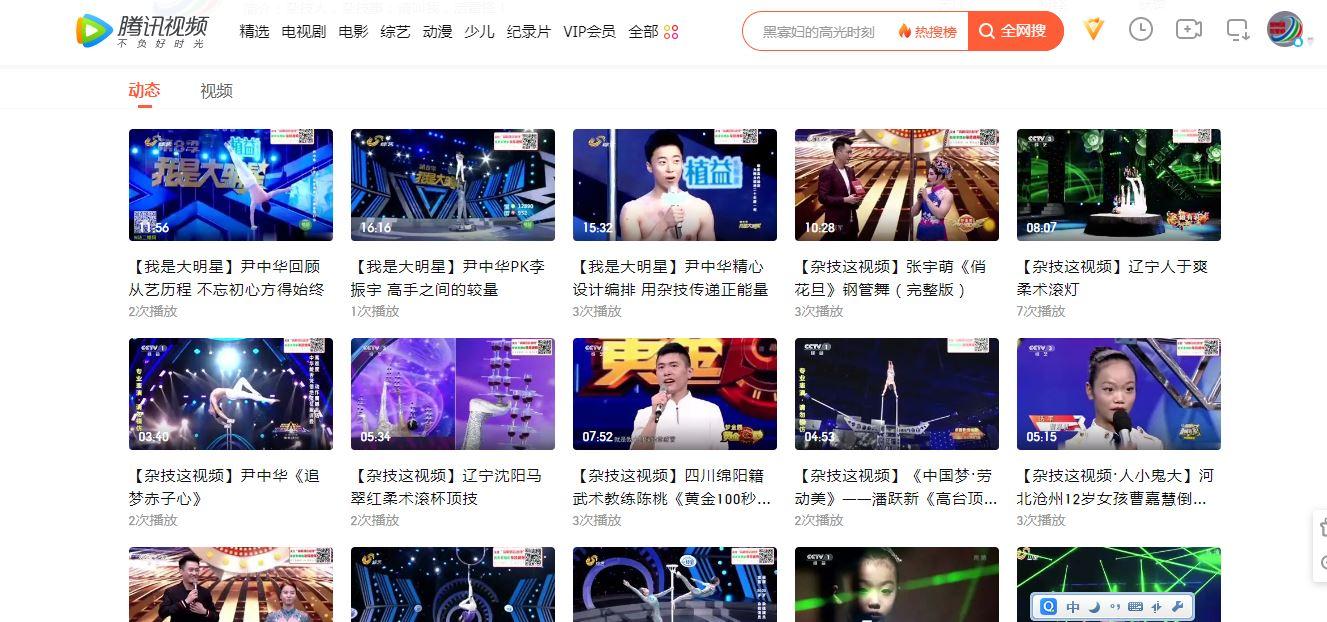This screenshot has height=622, width=1327.
Task: Open the user avatar profile
Action: pyautogui.click(x=1284, y=30)
